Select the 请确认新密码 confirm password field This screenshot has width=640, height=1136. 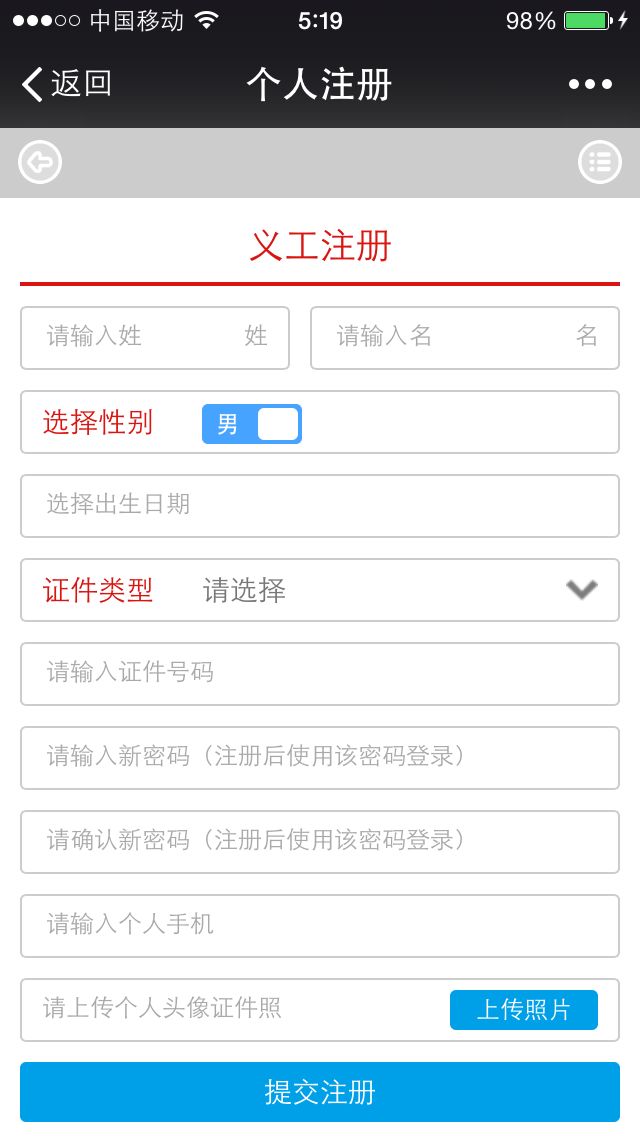(320, 842)
